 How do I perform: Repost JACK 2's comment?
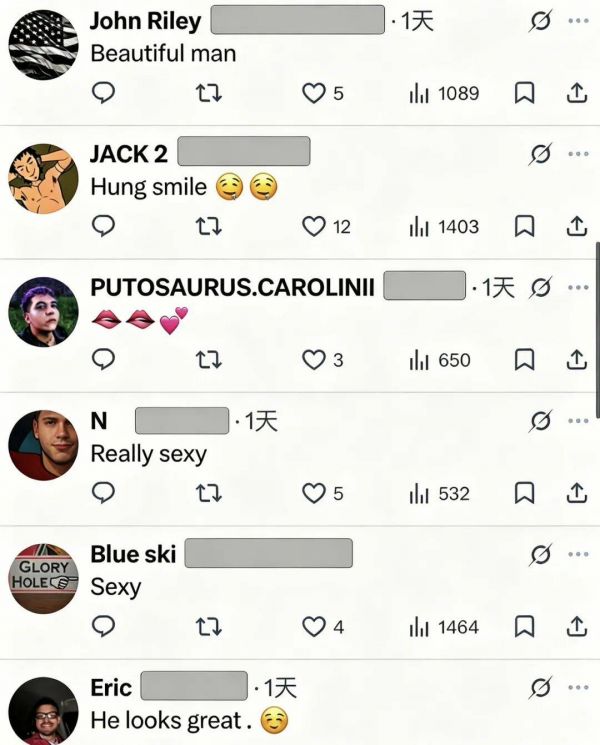(209, 226)
